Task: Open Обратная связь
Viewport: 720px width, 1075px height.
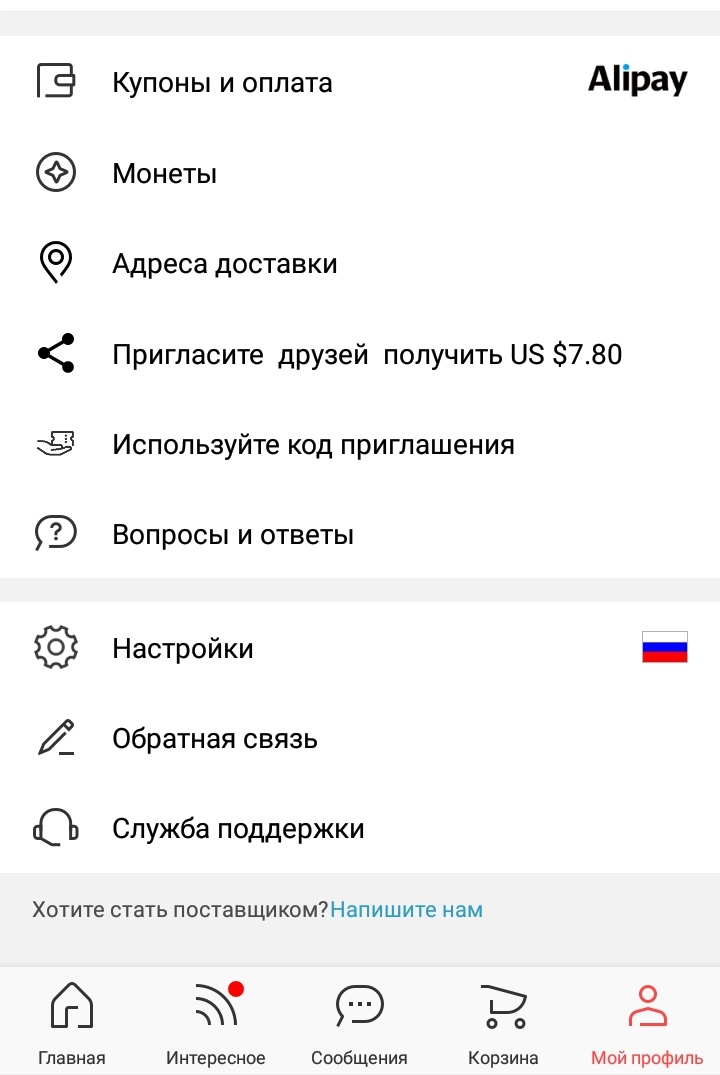Action: [360, 738]
